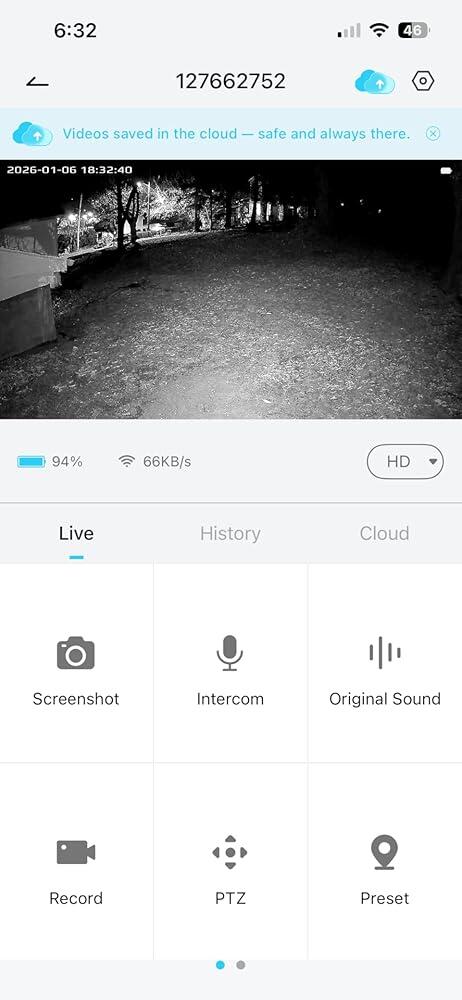
Task: Dismiss the cloud videos banner
Action: [x=433, y=133]
